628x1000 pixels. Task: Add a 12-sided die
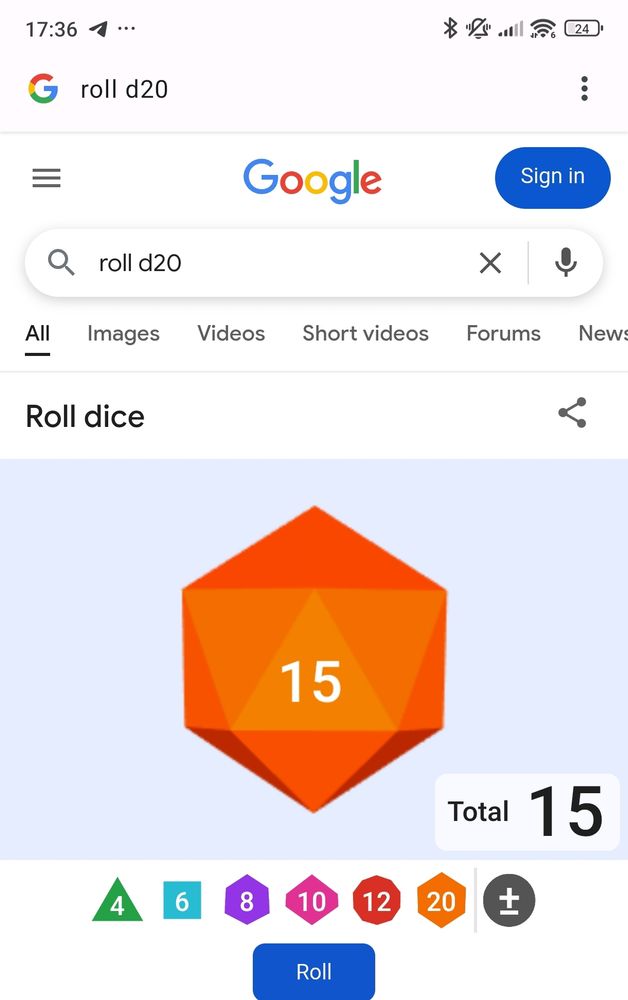376,901
